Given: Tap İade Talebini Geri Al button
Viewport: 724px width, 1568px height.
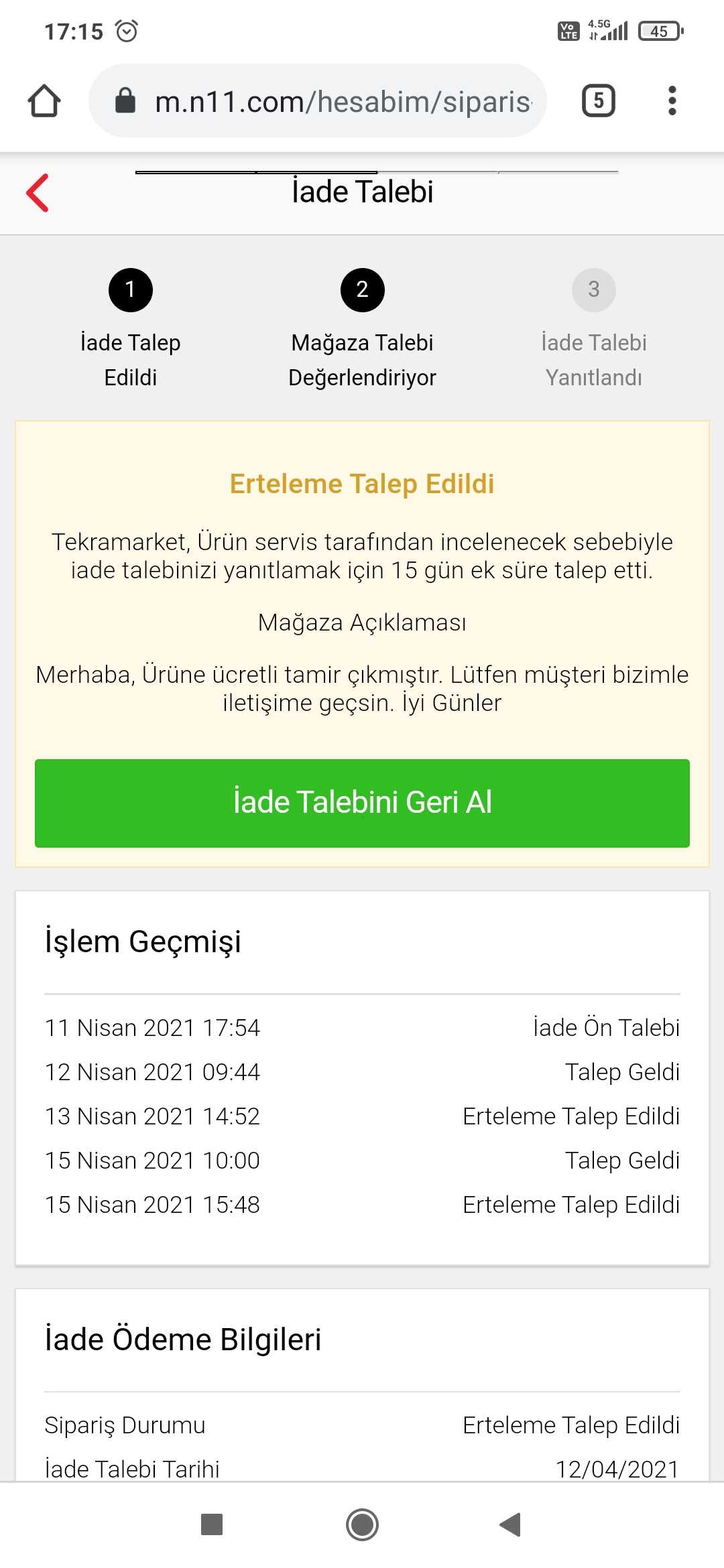Looking at the screenshot, I should [x=362, y=803].
